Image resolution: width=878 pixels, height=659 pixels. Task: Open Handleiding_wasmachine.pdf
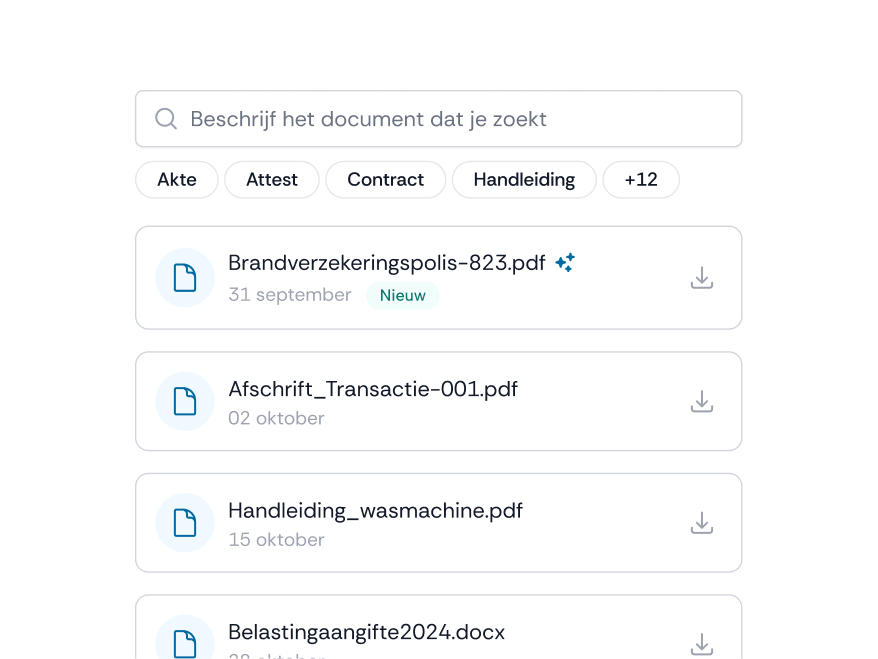pos(375,511)
